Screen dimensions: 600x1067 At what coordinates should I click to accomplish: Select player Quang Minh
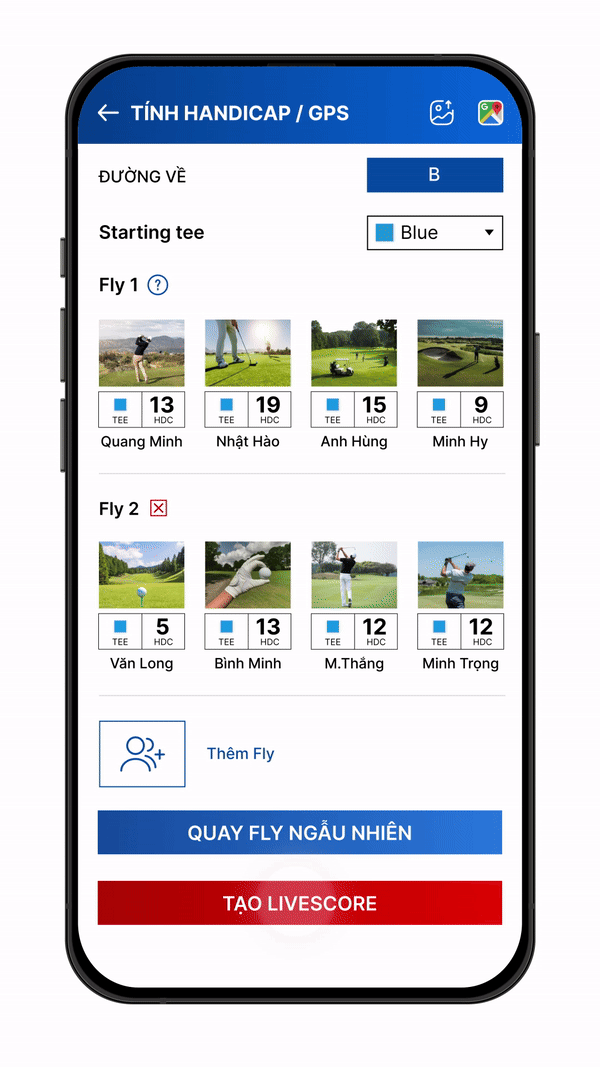[x=142, y=353]
